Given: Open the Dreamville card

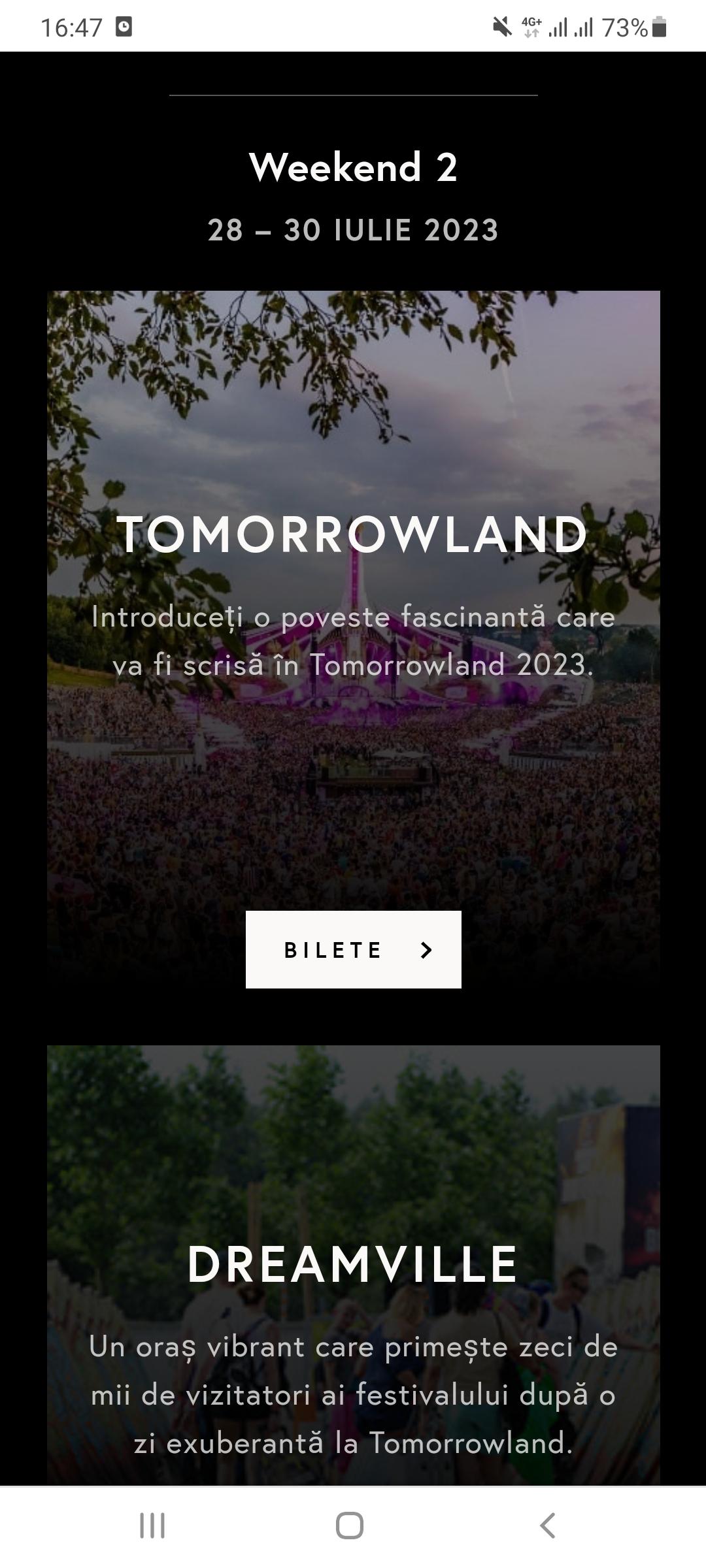Looking at the screenshot, I should [353, 1264].
